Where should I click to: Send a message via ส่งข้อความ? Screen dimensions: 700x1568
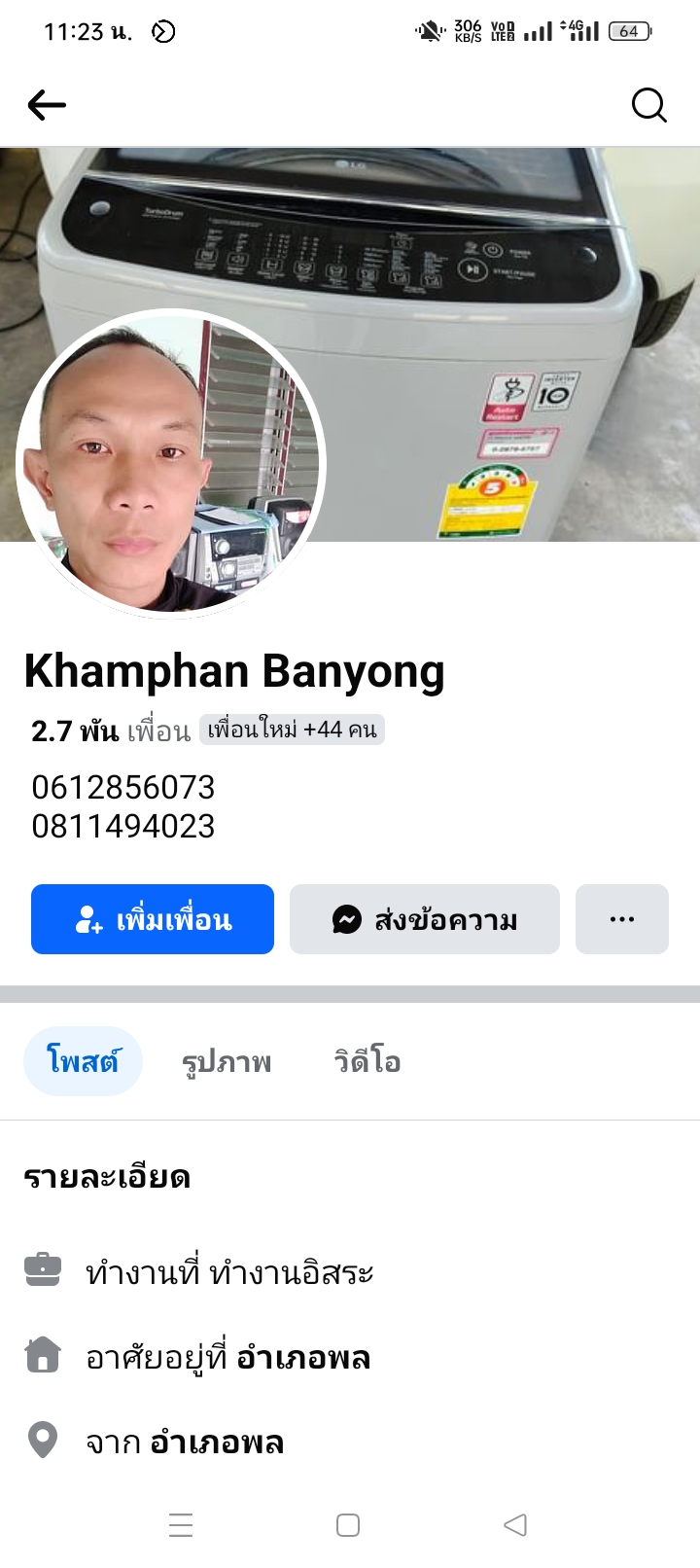click(425, 919)
